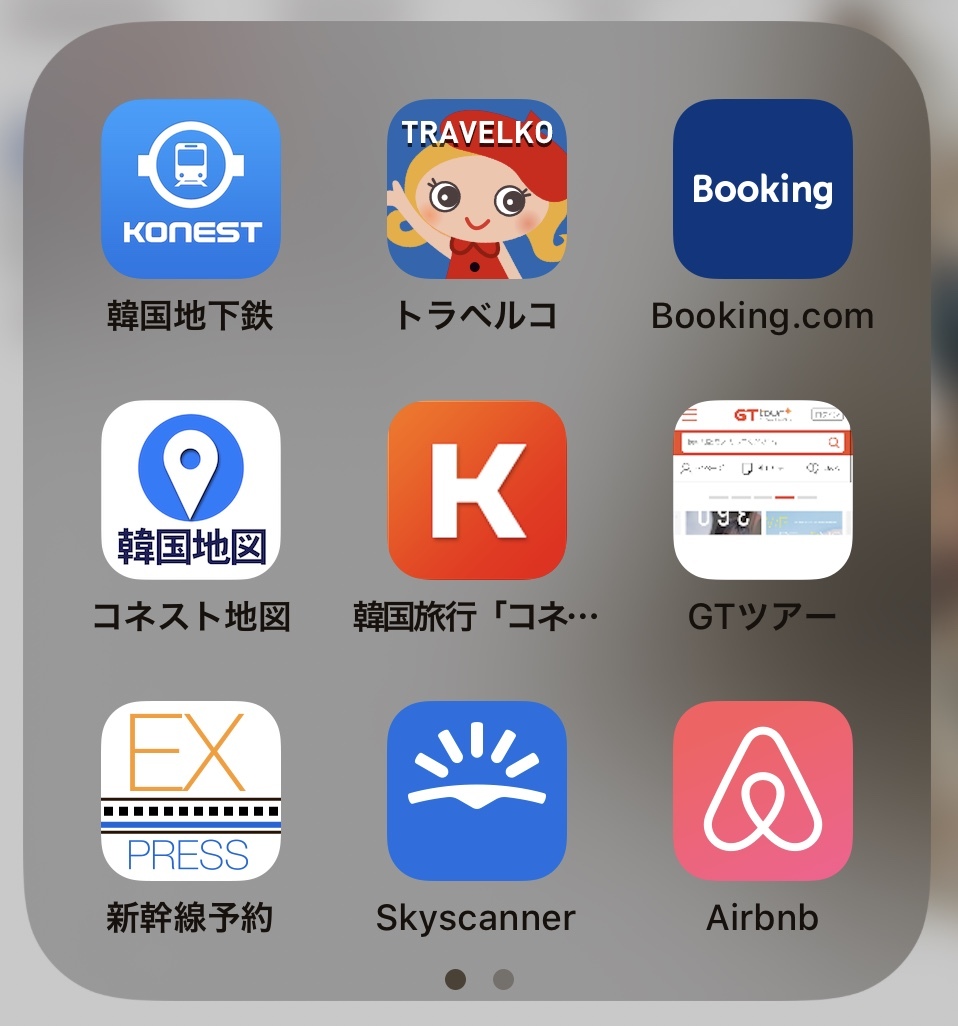Open the GTツアー web shortcut
The width and height of the screenshot is (958, 1026).
click(x=762, y=489)
